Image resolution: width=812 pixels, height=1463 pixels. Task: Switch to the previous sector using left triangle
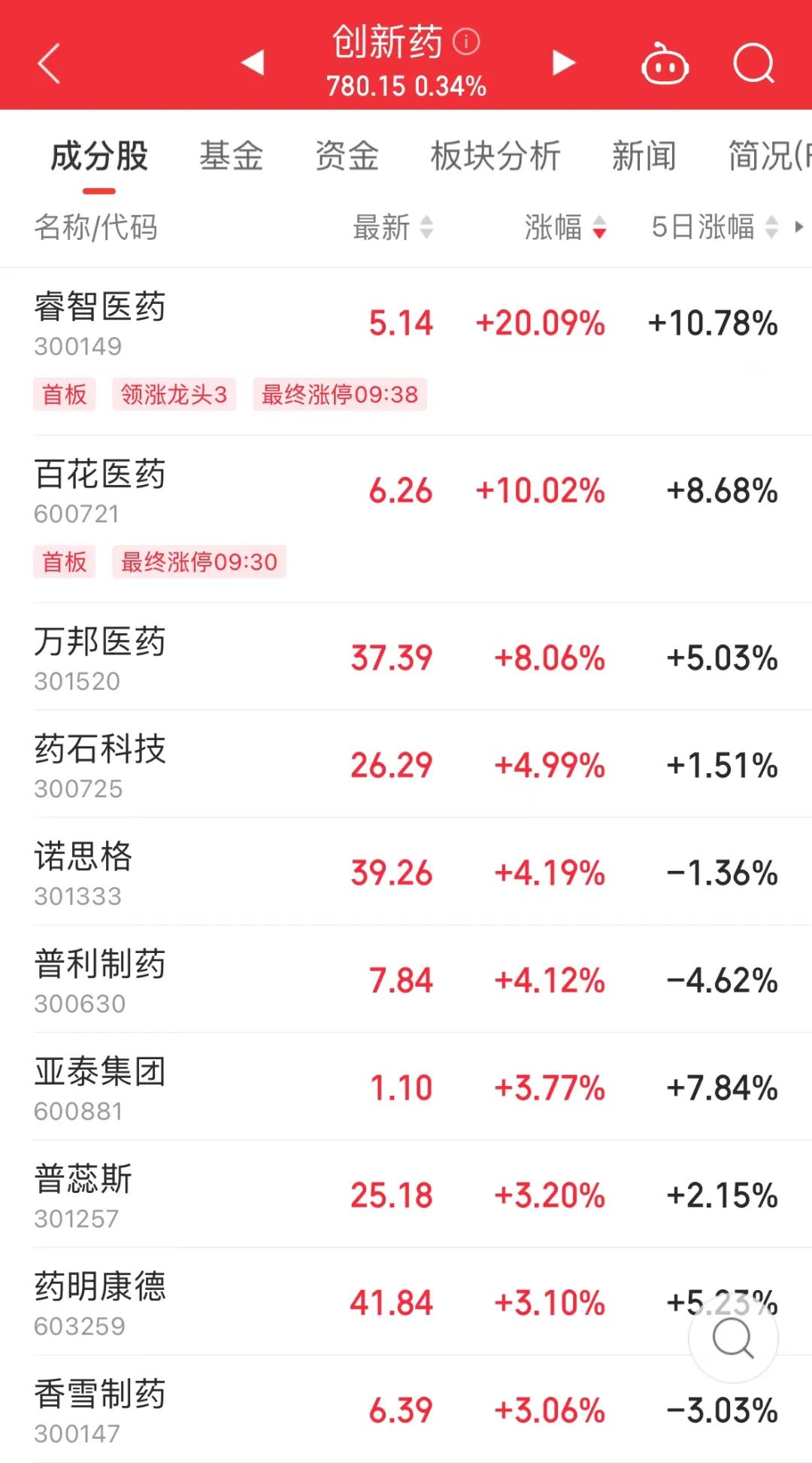[253, 62]
